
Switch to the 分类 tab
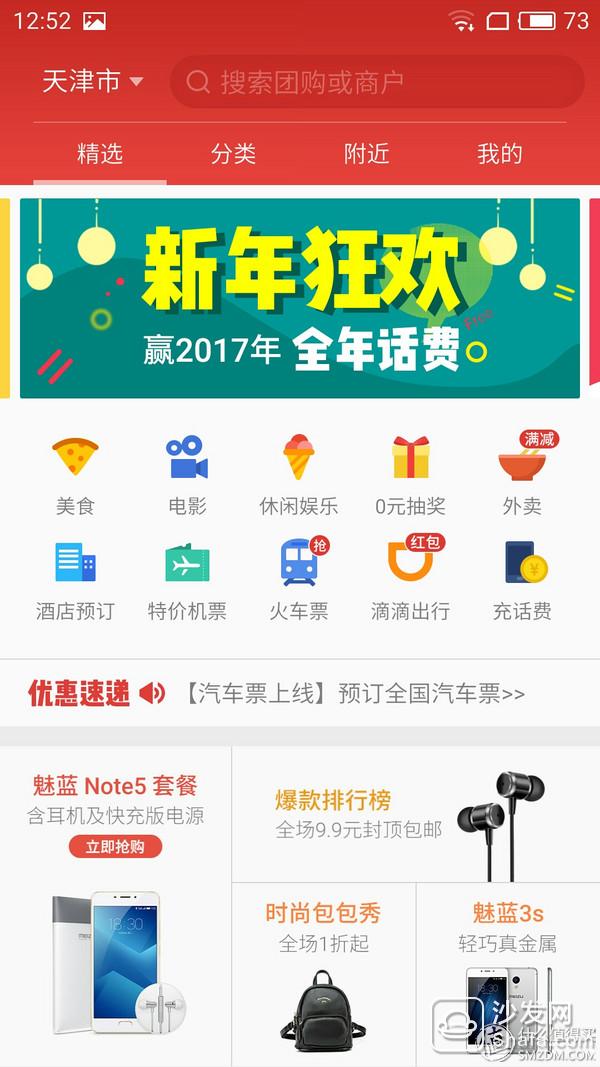(x=233, y=153)
